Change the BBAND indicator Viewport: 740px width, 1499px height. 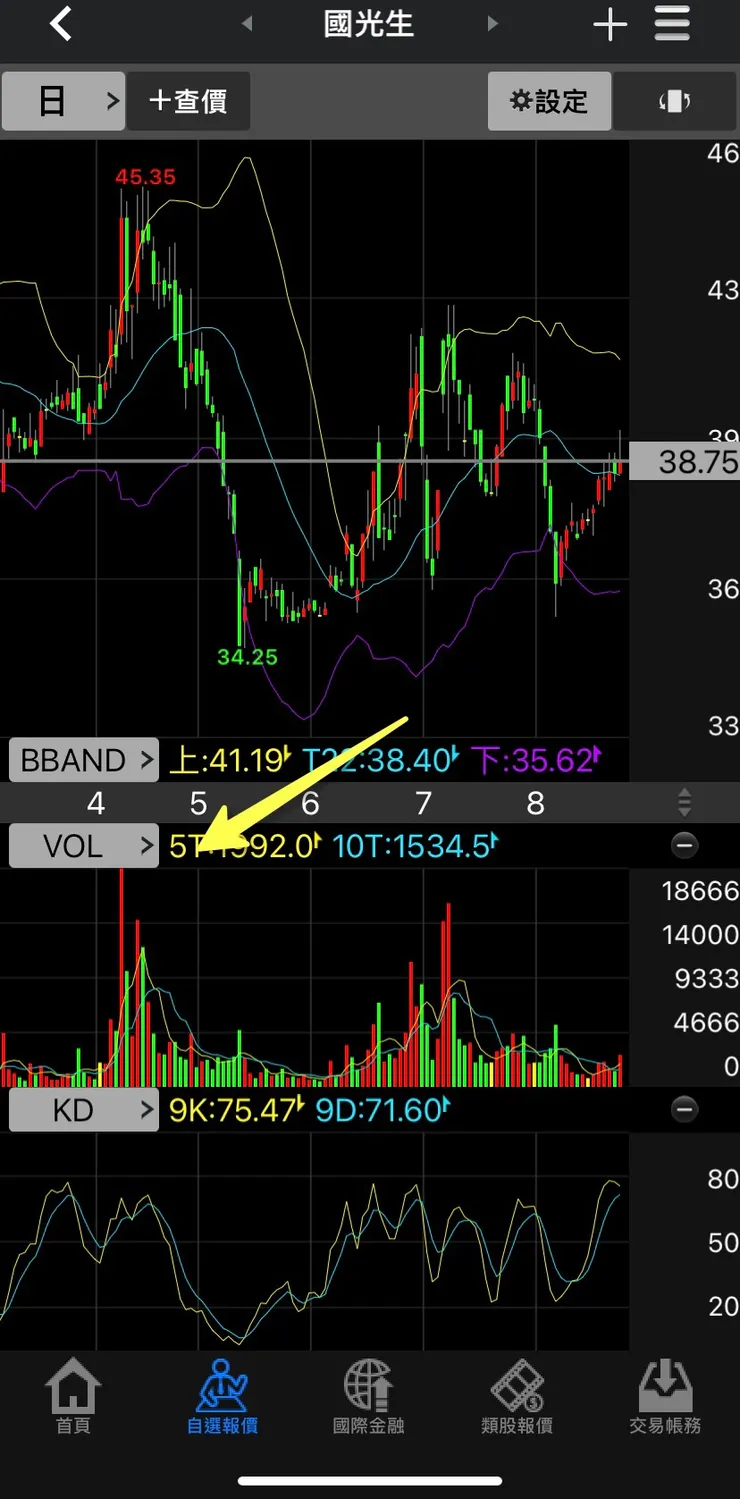[83, 761]
